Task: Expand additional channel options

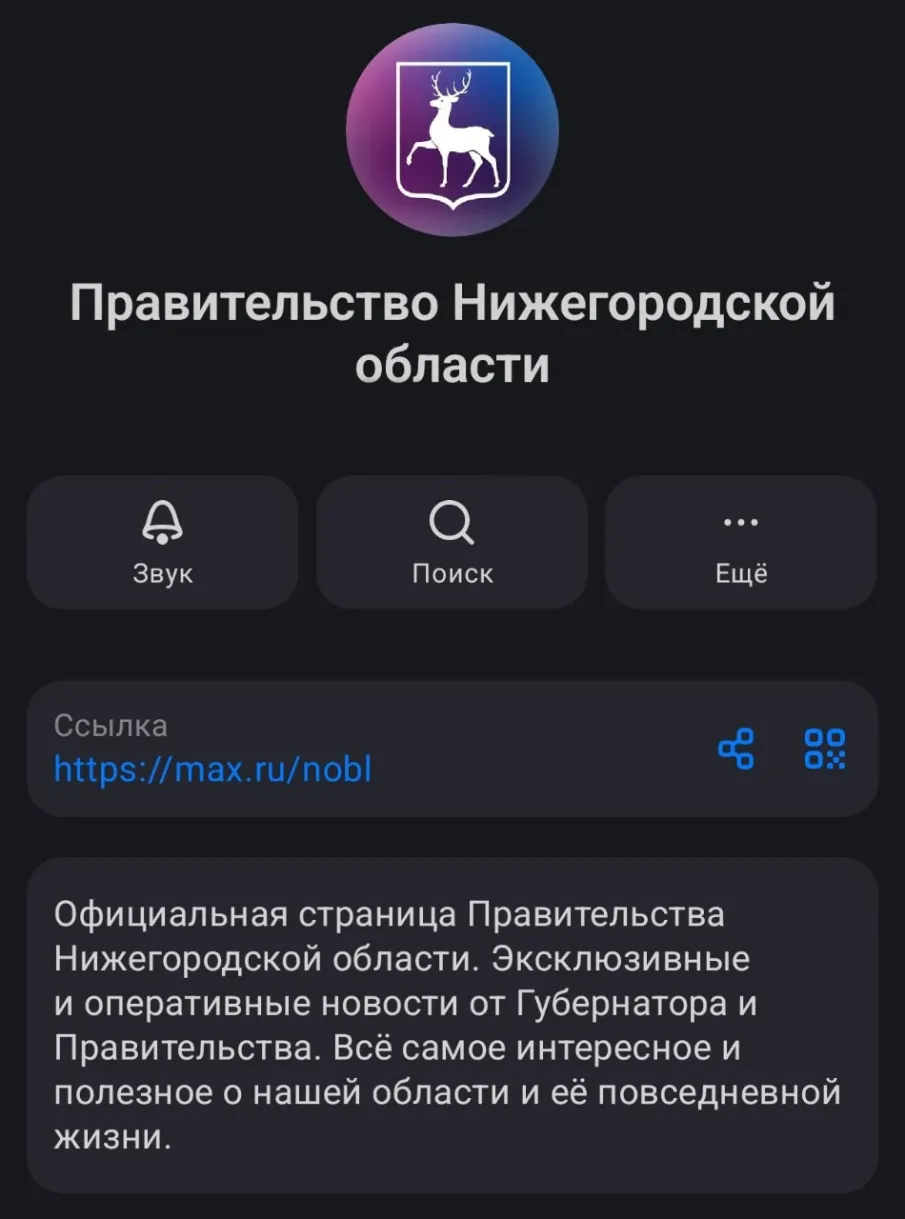Action: [x=740, y=543]
